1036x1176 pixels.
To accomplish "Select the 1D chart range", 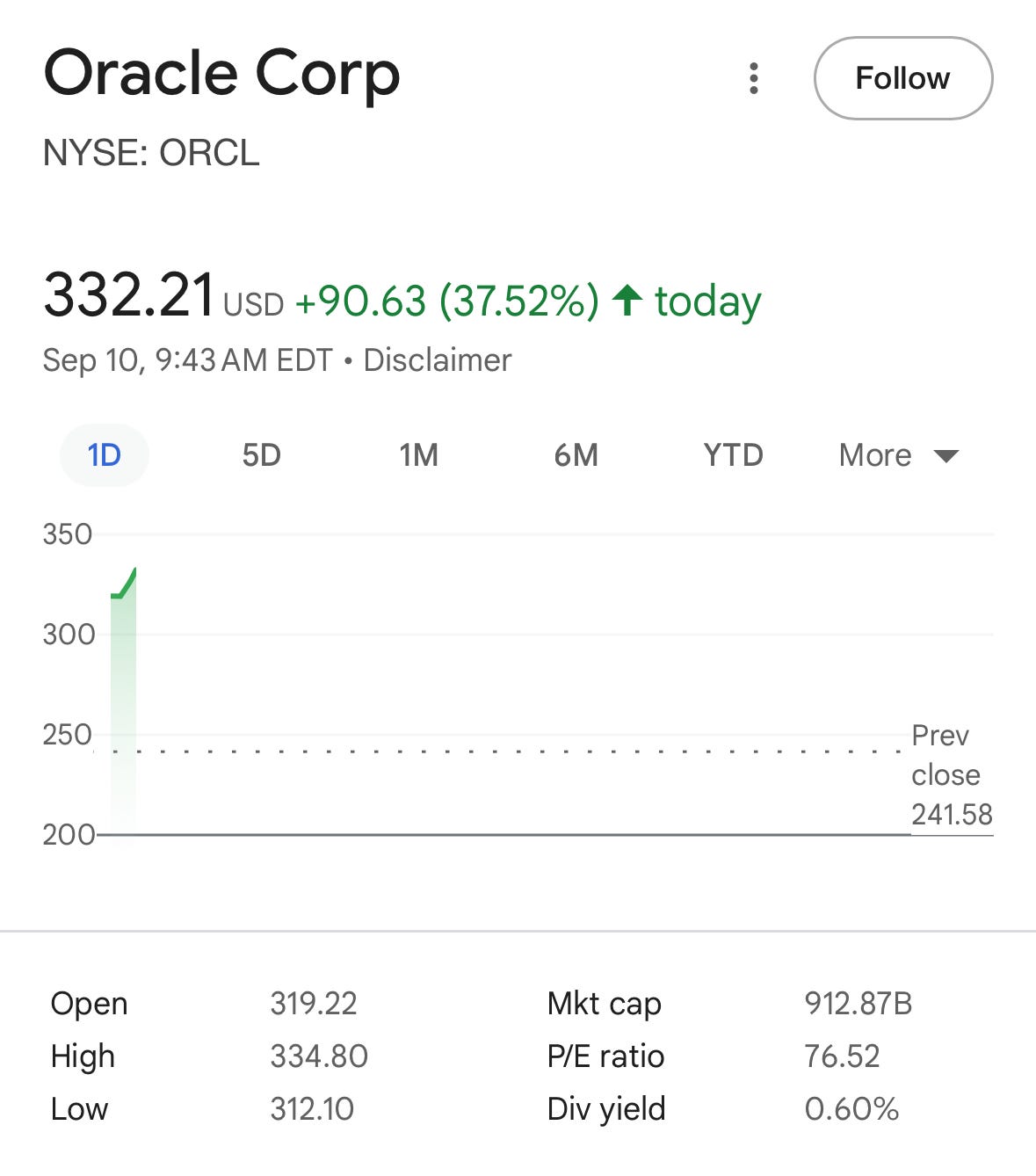I will tap(104, 455).
